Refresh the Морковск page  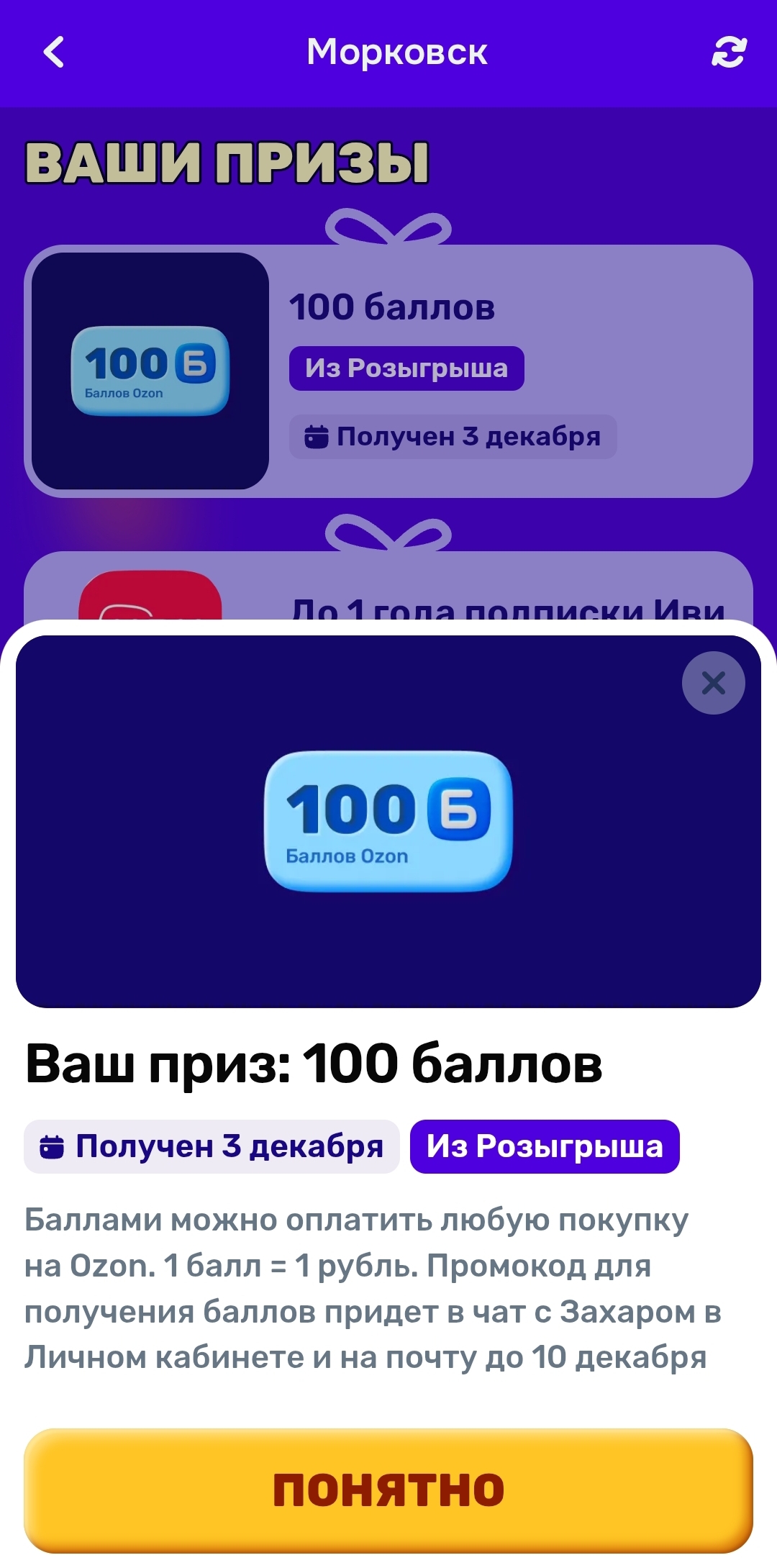click(729, 53)
